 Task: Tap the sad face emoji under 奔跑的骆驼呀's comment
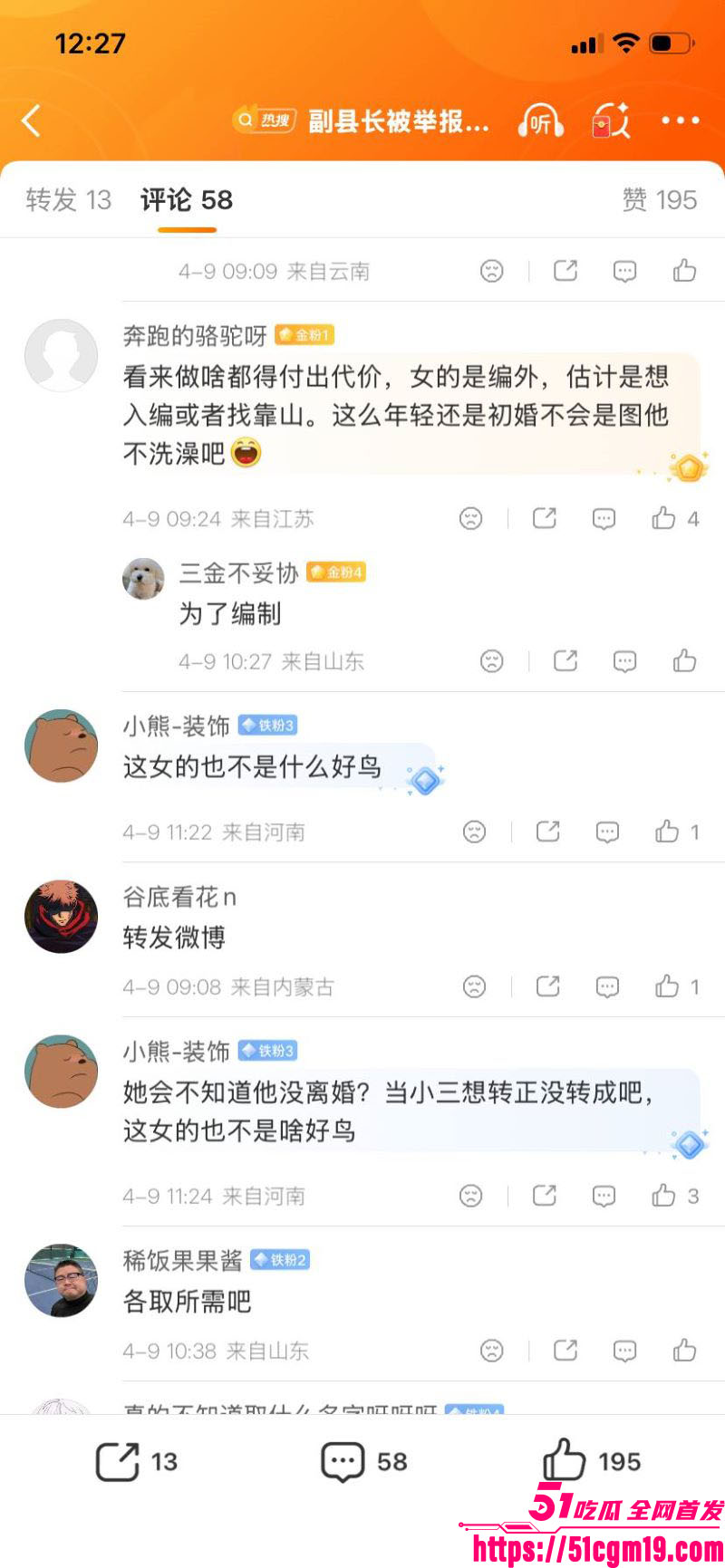pyautogui.click(x=470, y=518)
